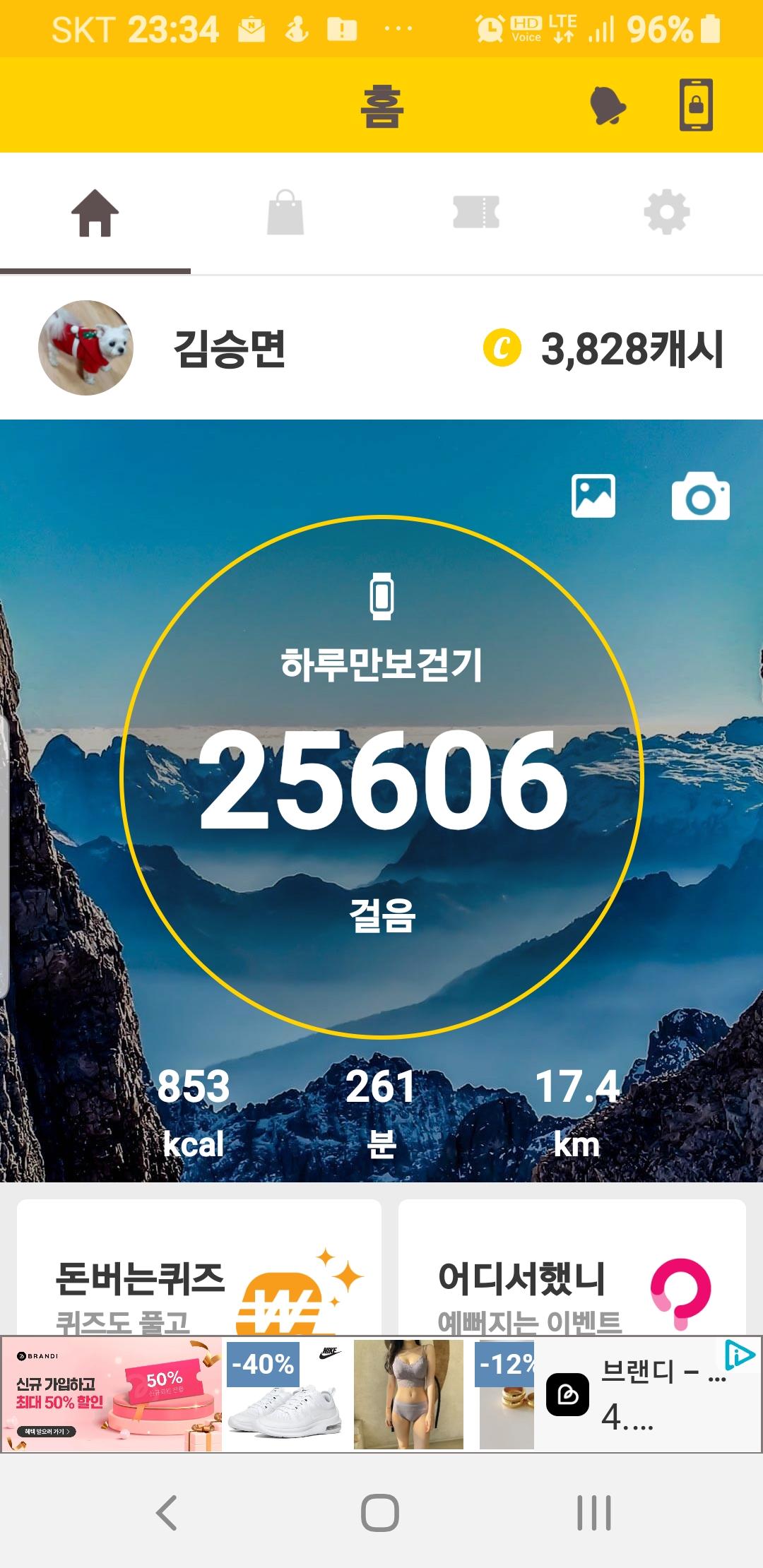The height and width of the screenshot is (1568, 763).
Task: Open the 돈버는퀴즈 card
Action: (199, 1271)
